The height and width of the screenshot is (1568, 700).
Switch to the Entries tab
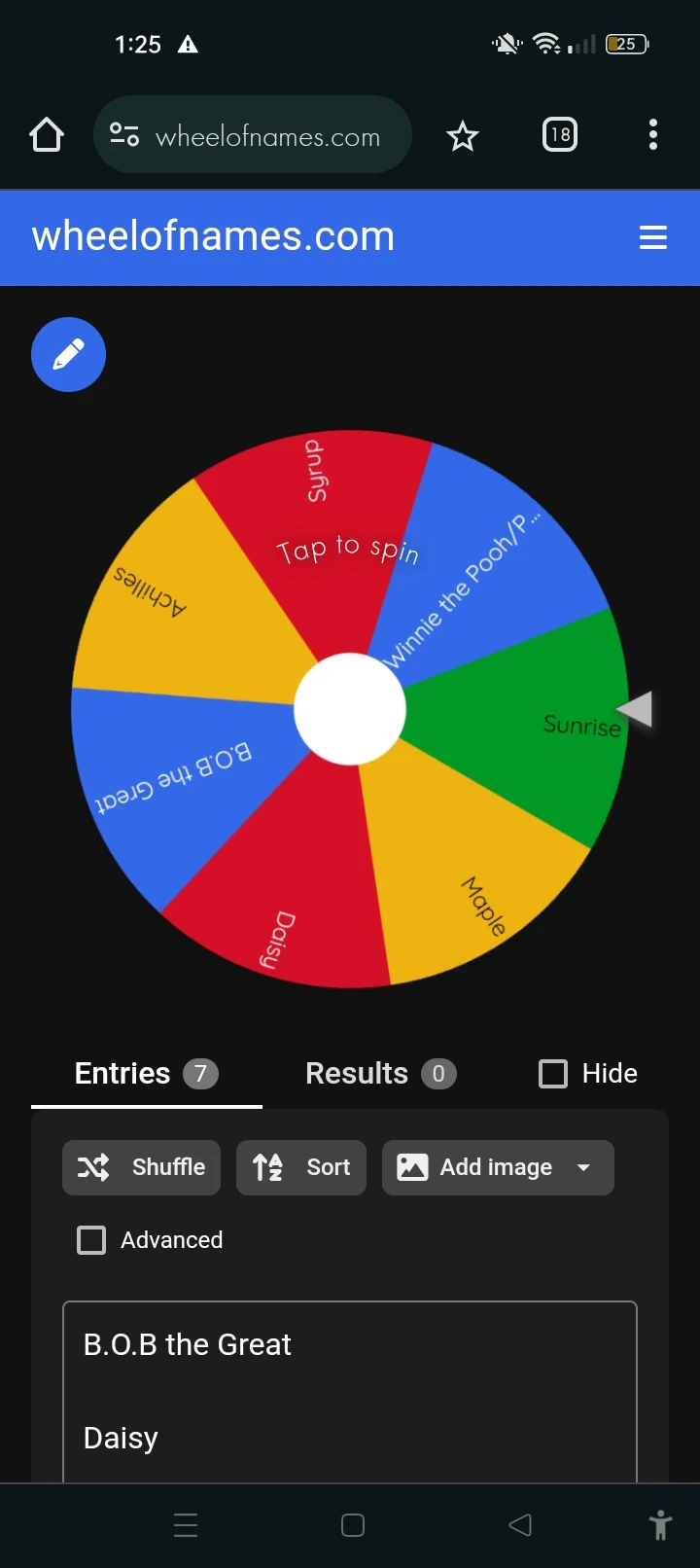[x=146, y=1074]
